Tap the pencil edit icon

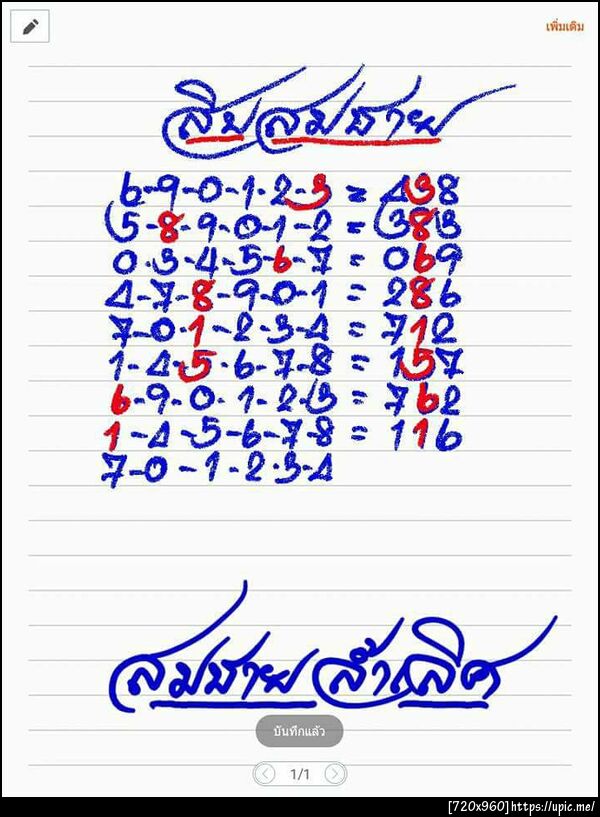coord(30,27)
